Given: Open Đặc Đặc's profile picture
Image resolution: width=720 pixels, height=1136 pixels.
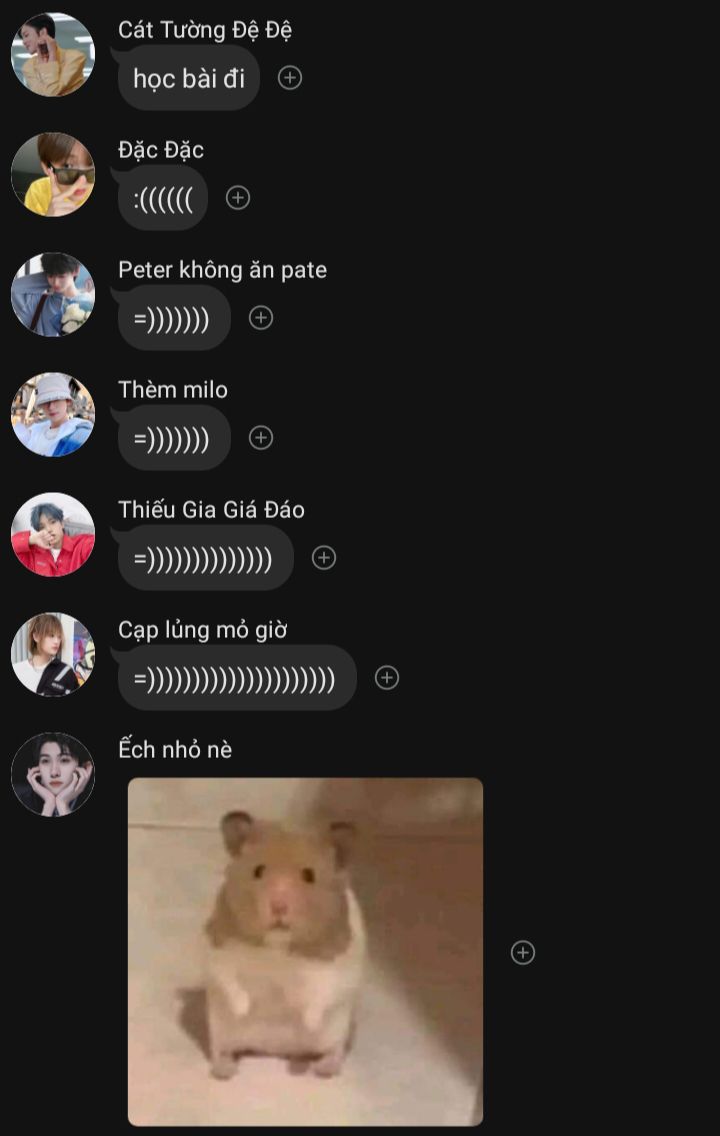Looking at the screenshot, I should point(53,174).
